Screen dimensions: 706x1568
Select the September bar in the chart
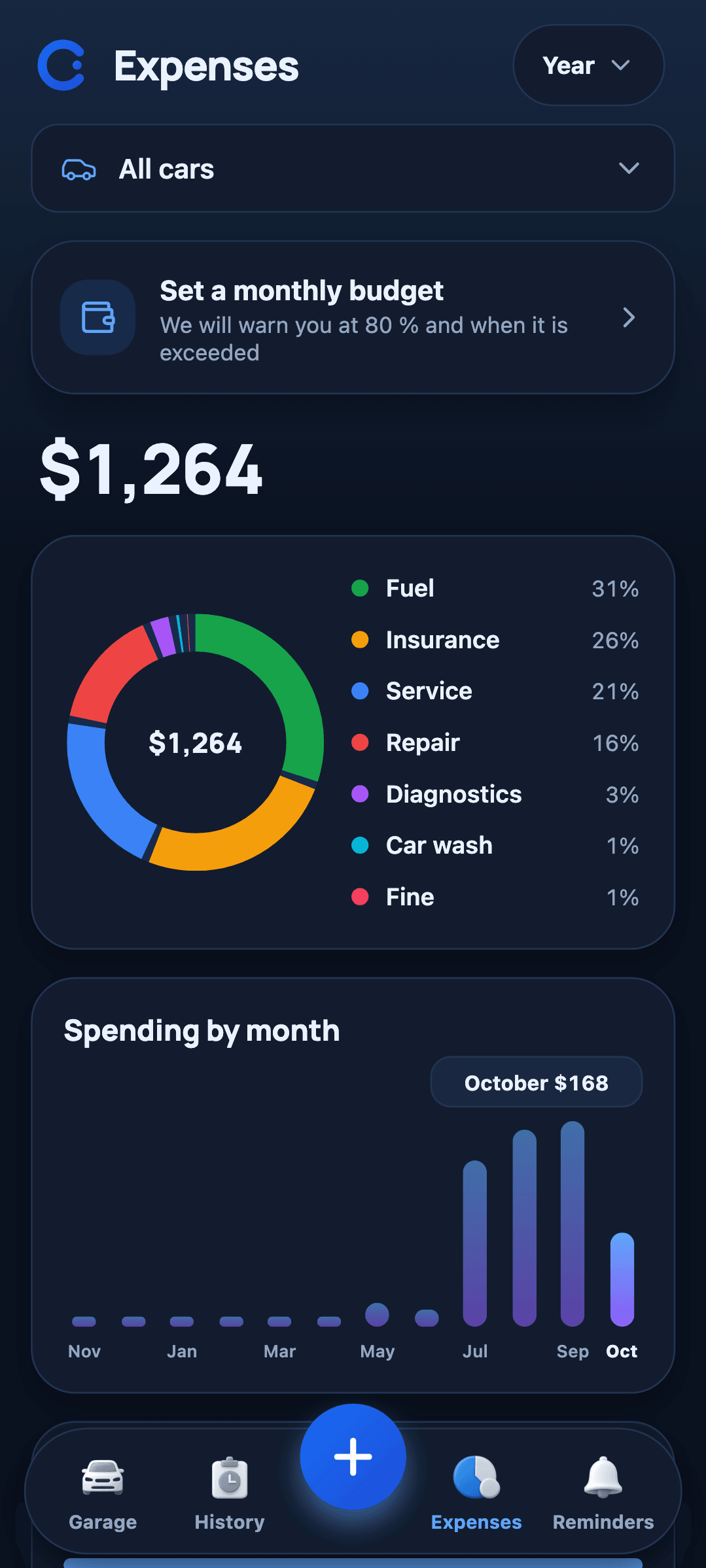click(573, 1224)
